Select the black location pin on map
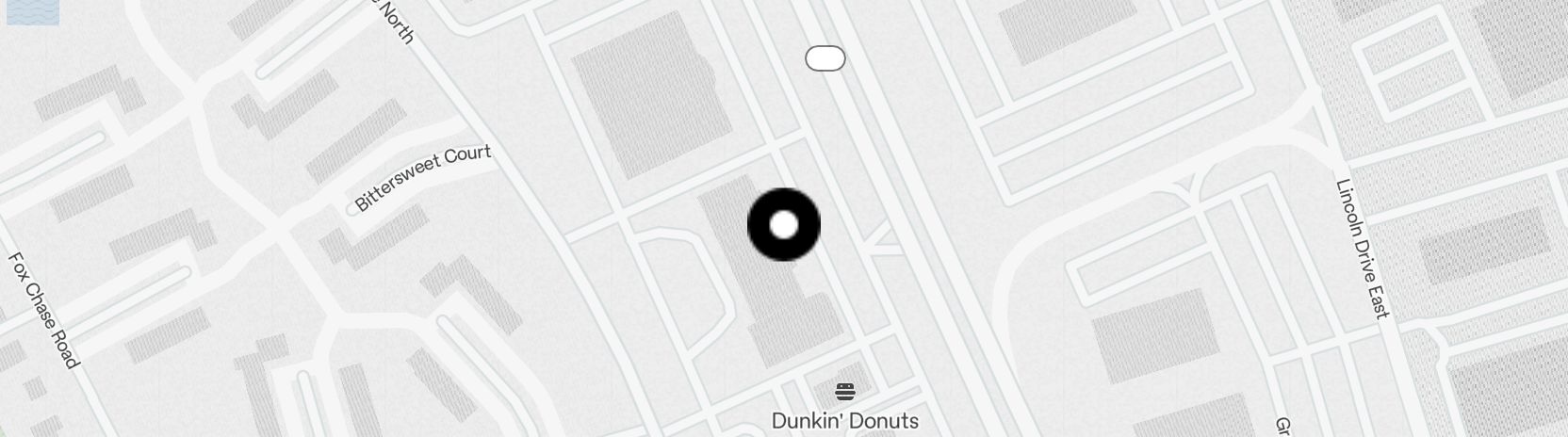Image resolution: width=1568 pixels, height=437 pixels. pos(784,225)
